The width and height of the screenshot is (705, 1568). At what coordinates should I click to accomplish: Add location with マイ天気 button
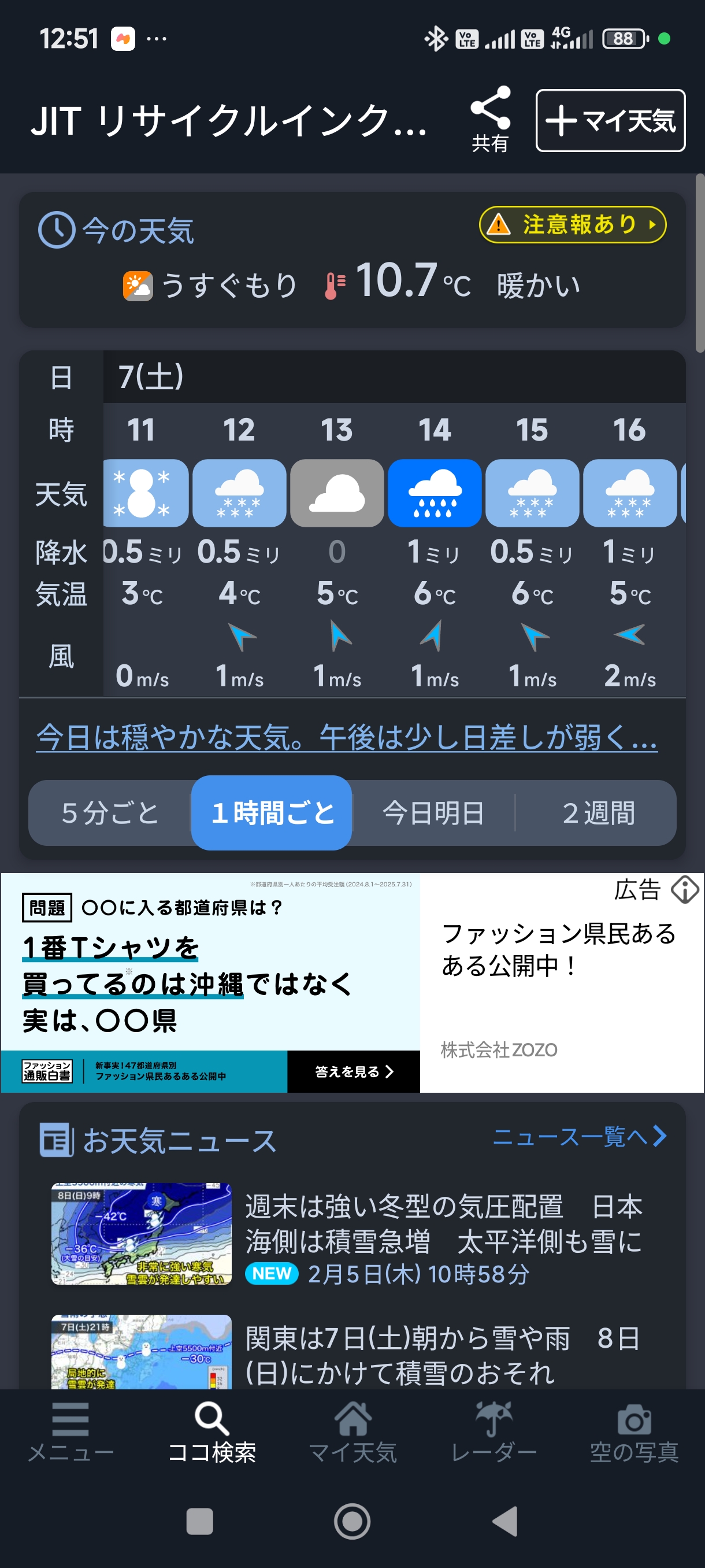[x=610, y=120]
